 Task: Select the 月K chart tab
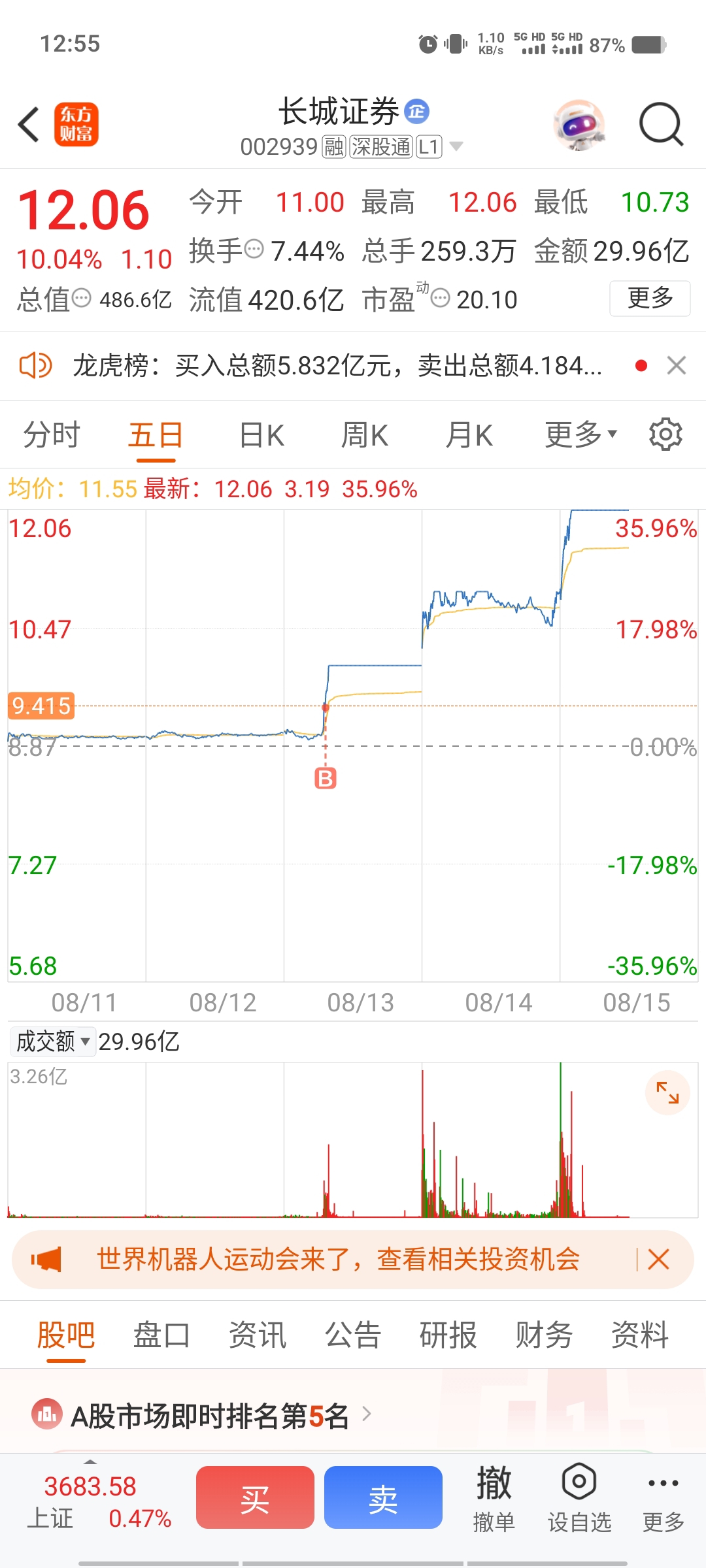click(469, 435)
